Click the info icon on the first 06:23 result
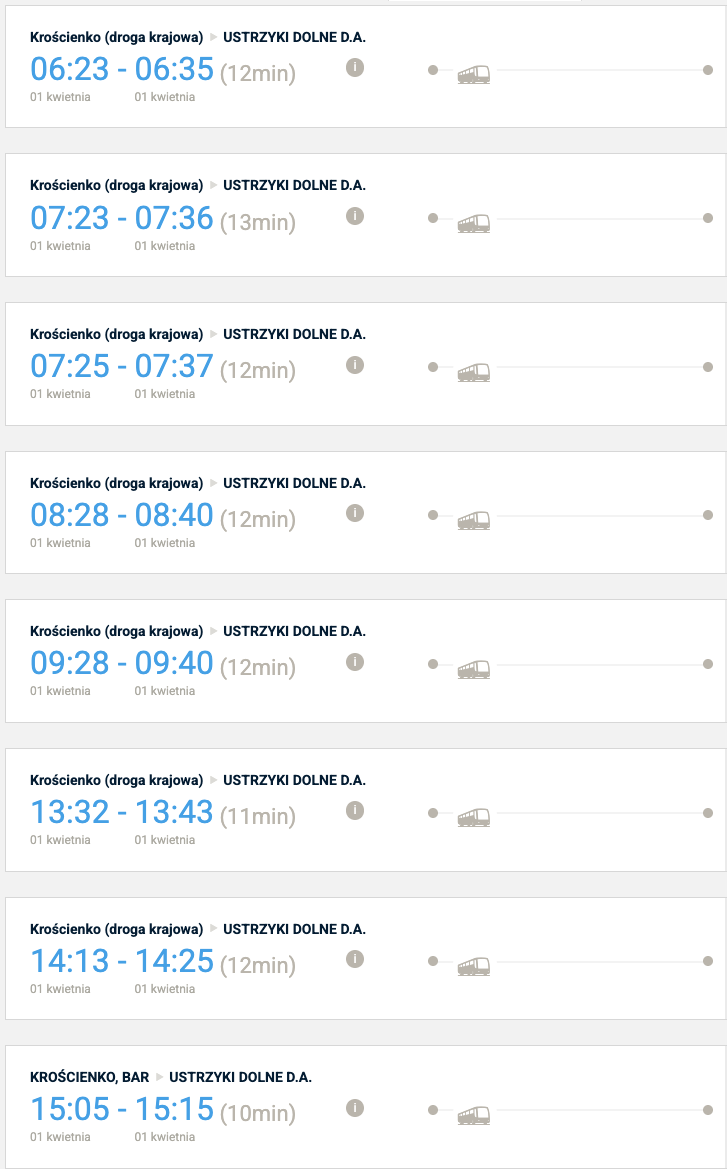Viewport: 727px width, 1169px height. pyautogui.click(x=355, y=67)
